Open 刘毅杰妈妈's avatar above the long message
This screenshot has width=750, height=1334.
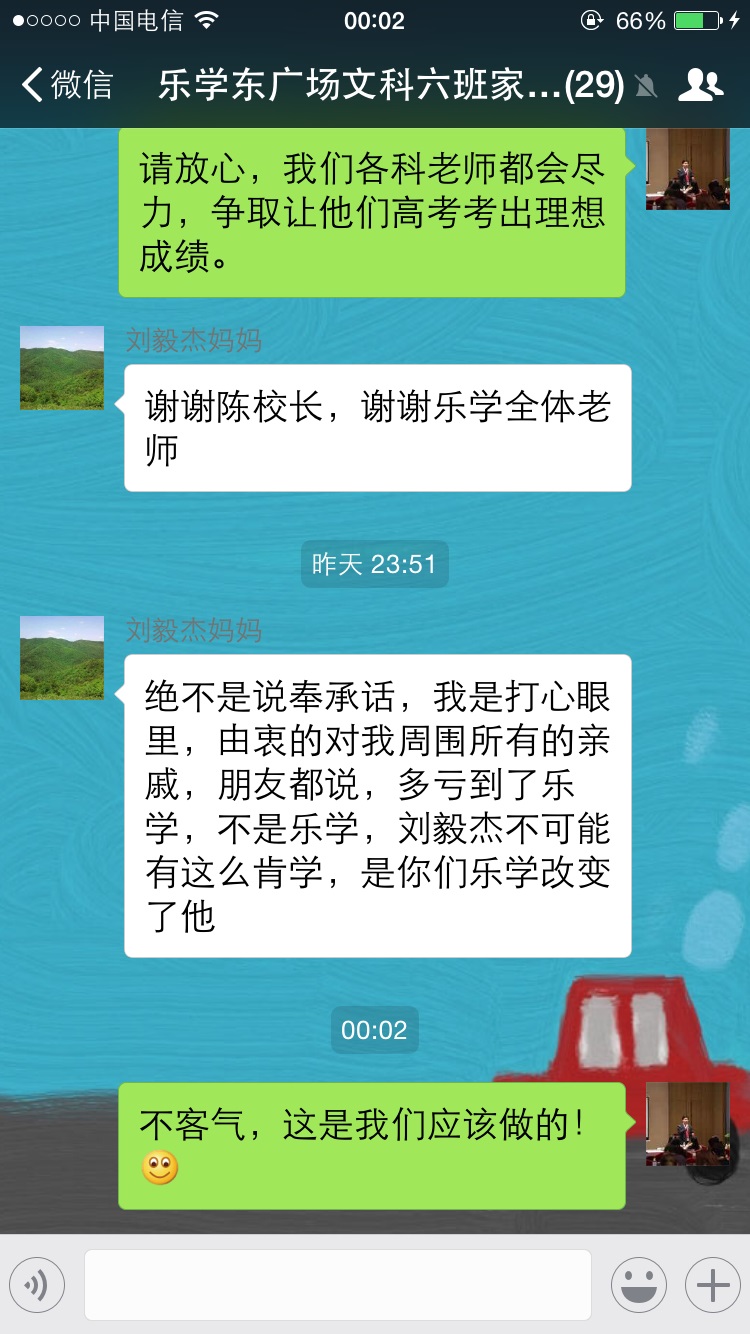click(x=62, y=658)
